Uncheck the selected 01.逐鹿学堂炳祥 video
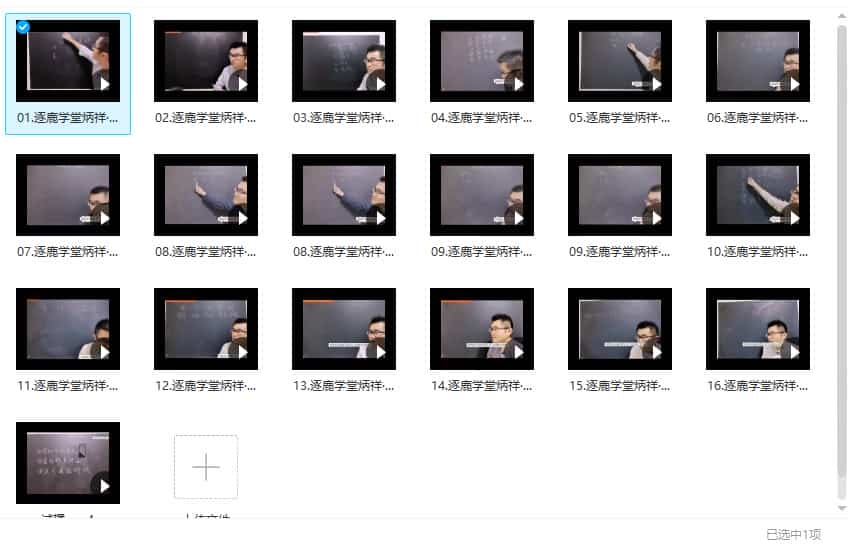848x550 pixels. (x=23, y=27)
